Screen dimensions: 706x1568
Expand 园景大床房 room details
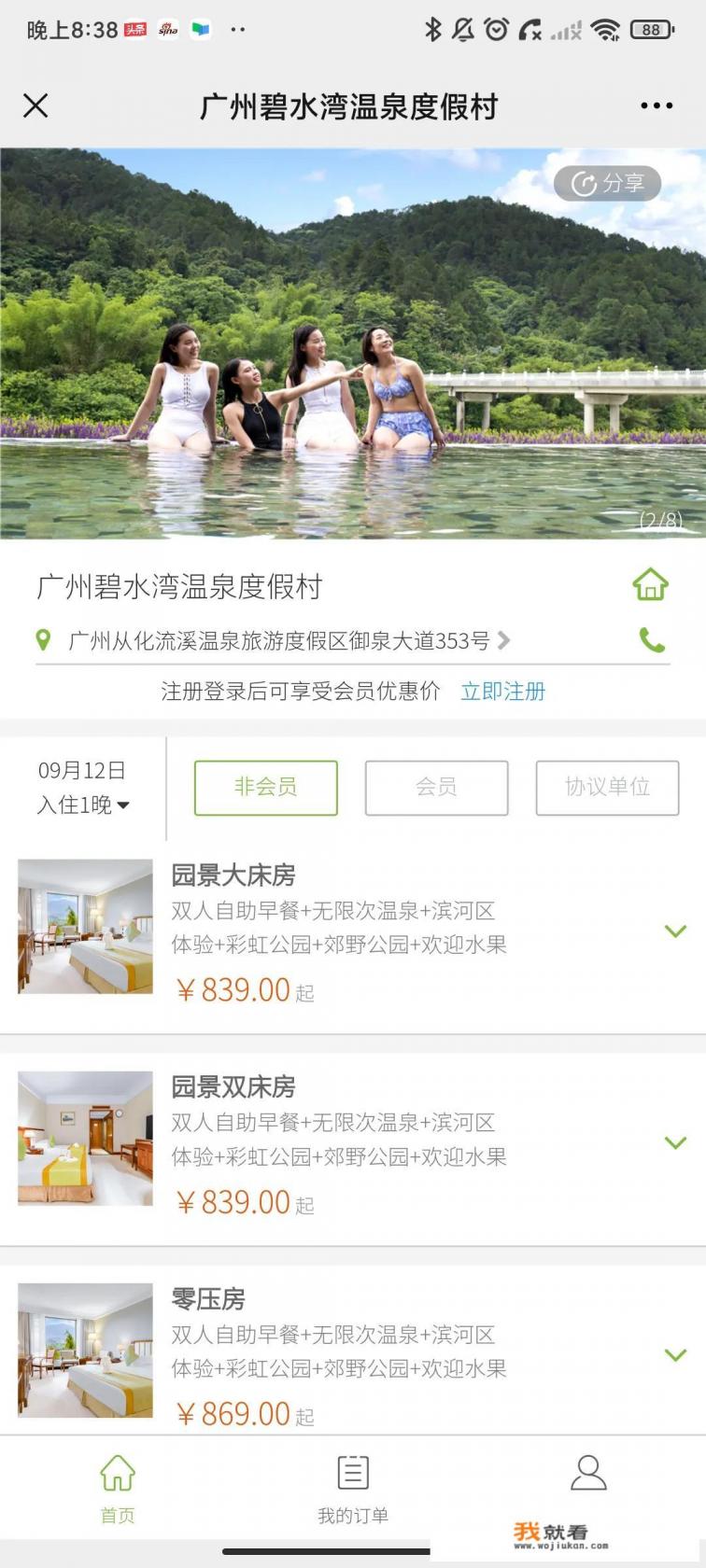pyautogui.click(x=675, y=930)
